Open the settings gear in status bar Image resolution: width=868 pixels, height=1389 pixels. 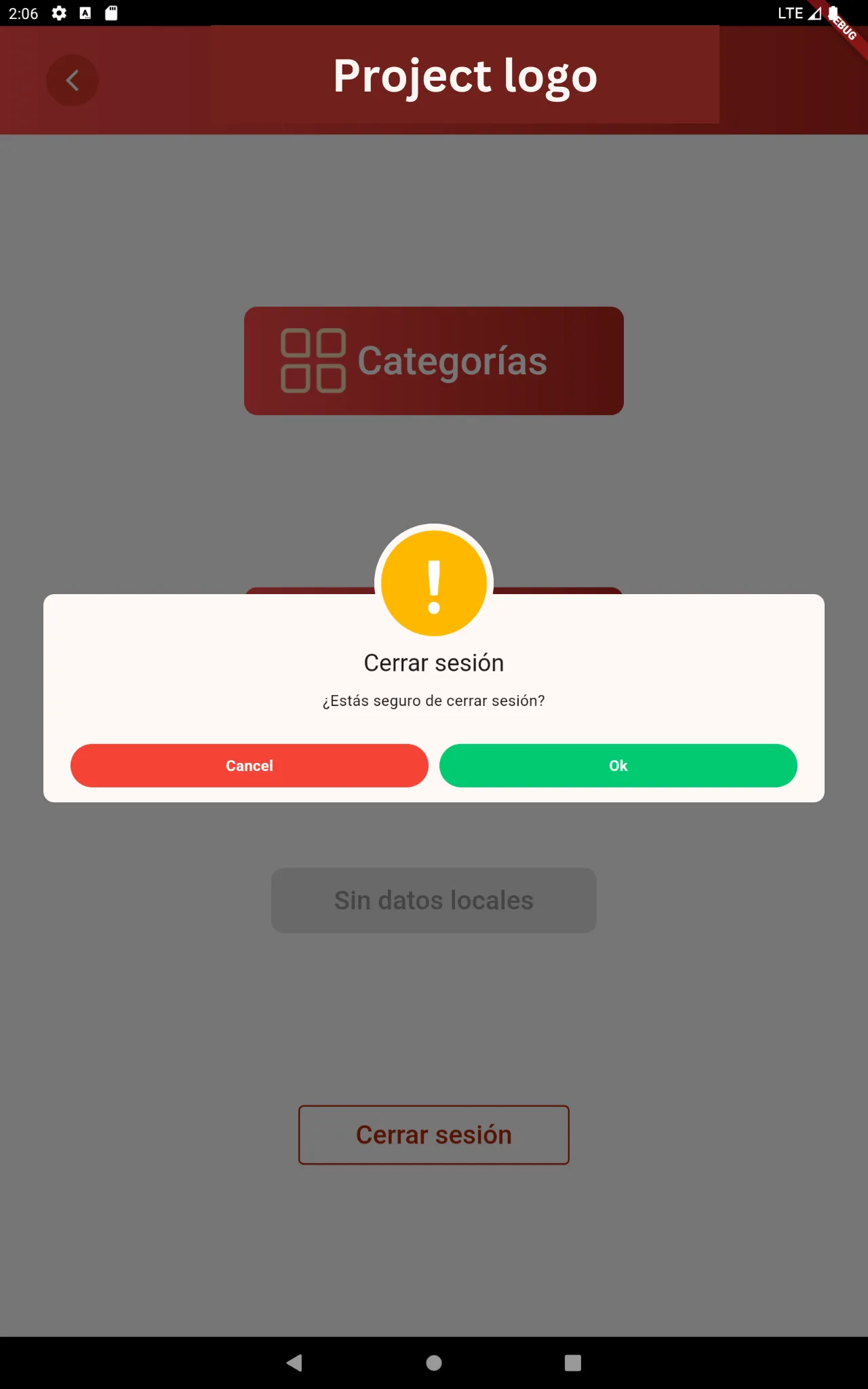coord(60,13)
